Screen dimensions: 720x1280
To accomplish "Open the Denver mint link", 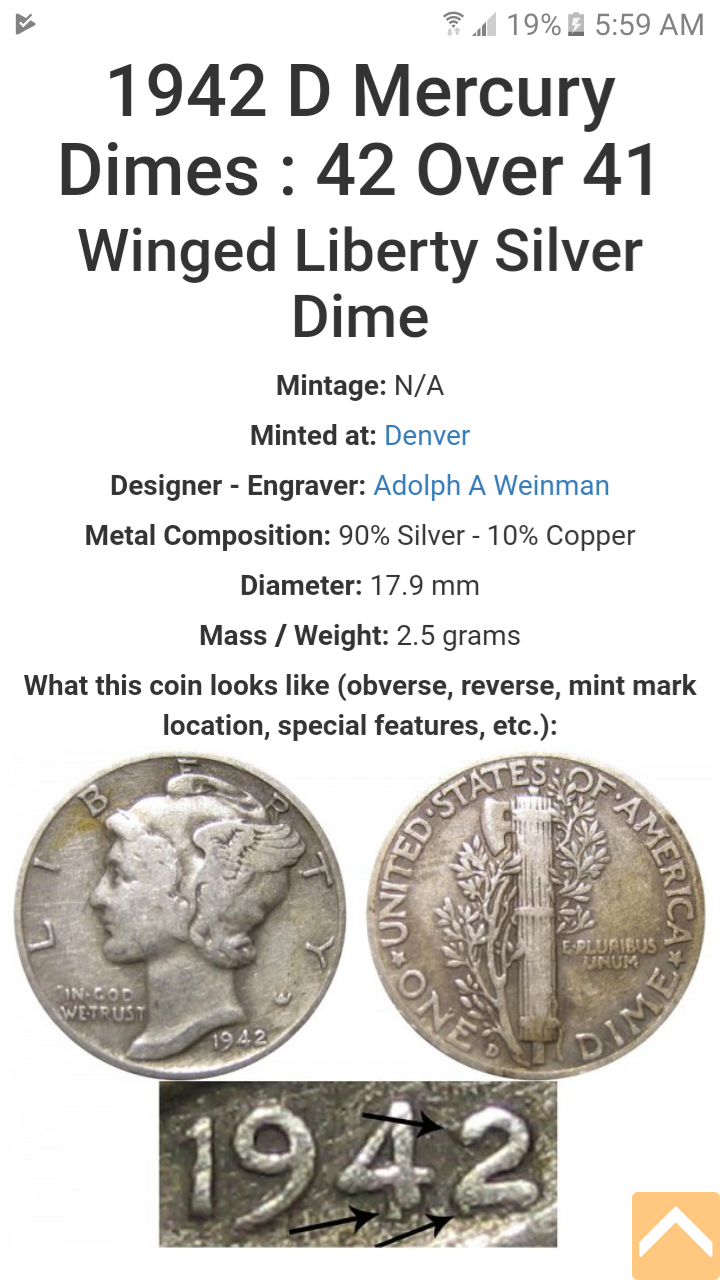I will click(x=427, y=435).
